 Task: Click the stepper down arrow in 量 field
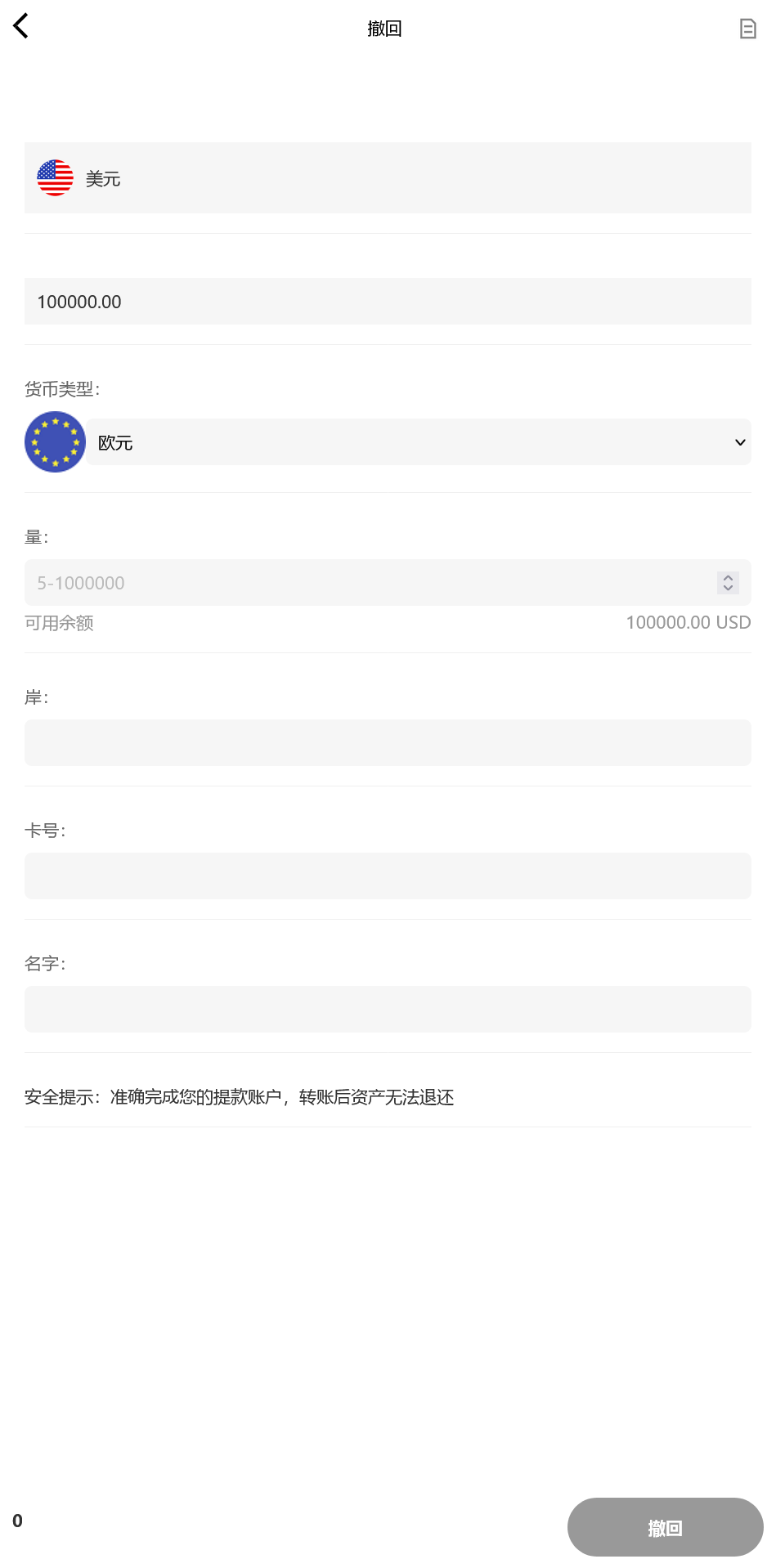[727, 589]
